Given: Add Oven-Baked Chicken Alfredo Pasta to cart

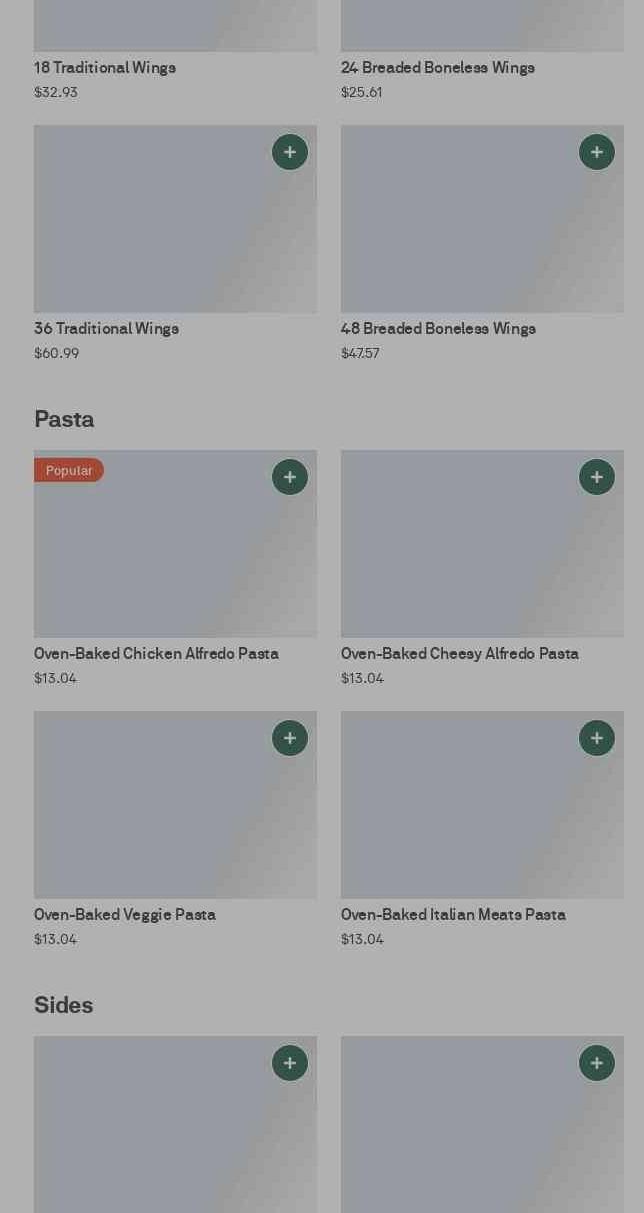Looking at the screenshot, I should (x=290, y=477).
